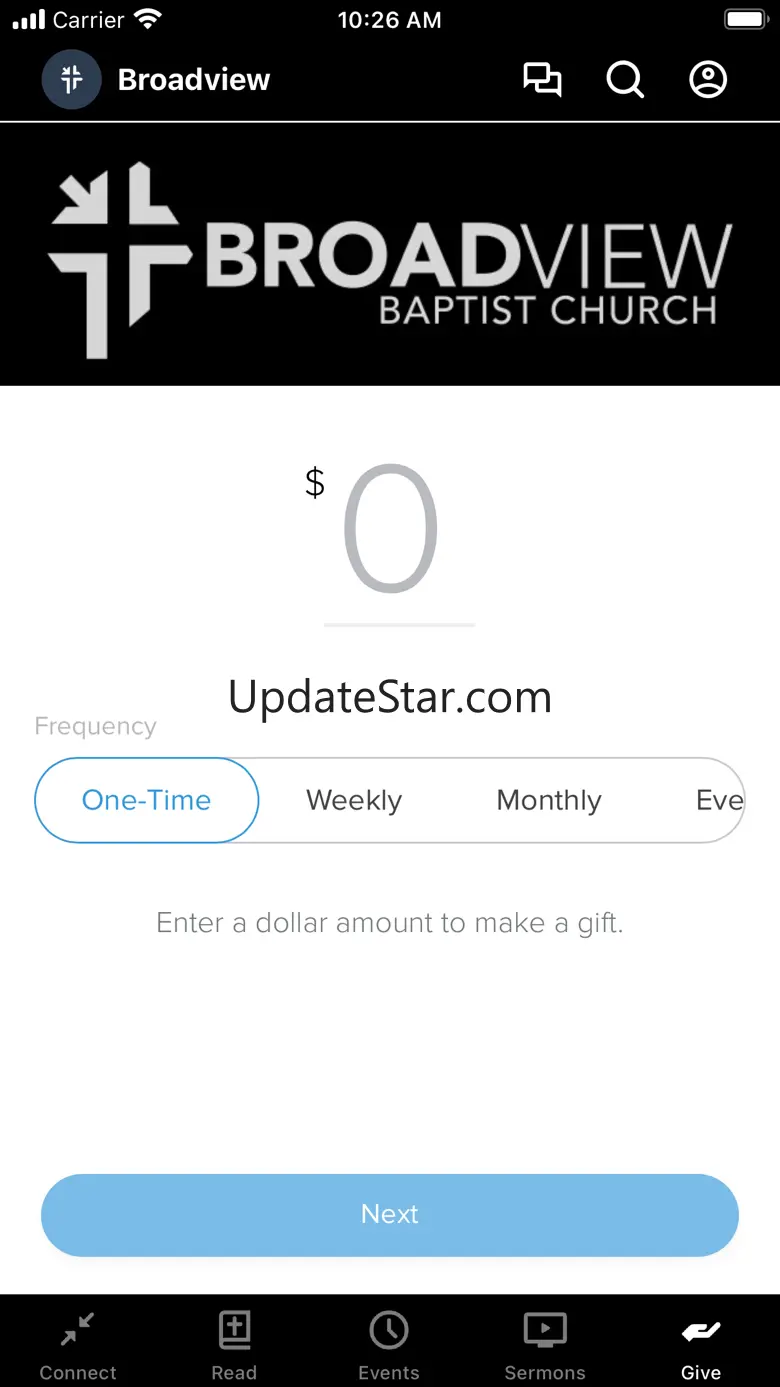Switch to the Read tab
The image size is (780, 1387).
(x=234, y=1345)
